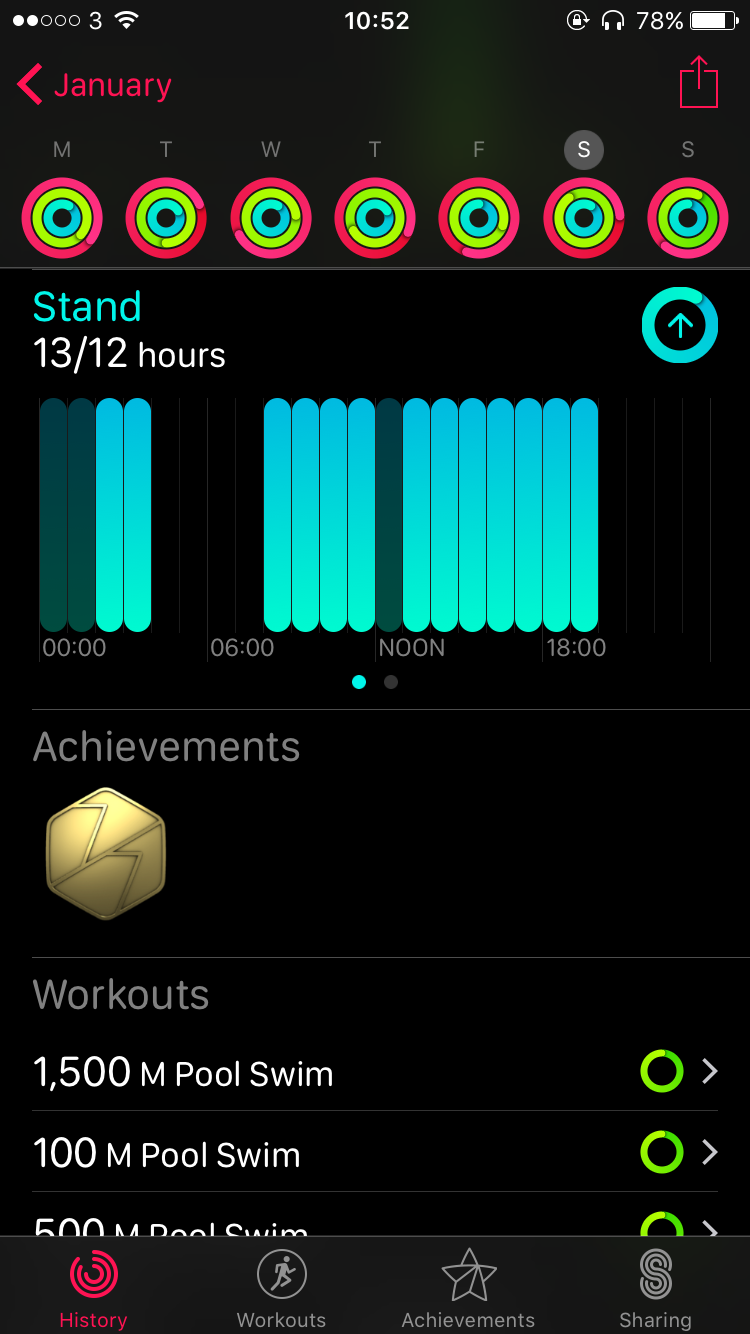750x1334 pixels.
Task: Go back to January calendar
Action: pos(94,85)
